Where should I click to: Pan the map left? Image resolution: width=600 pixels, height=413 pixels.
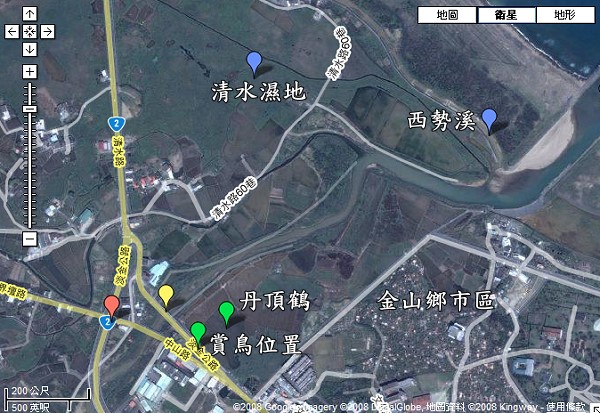(12, 32)
